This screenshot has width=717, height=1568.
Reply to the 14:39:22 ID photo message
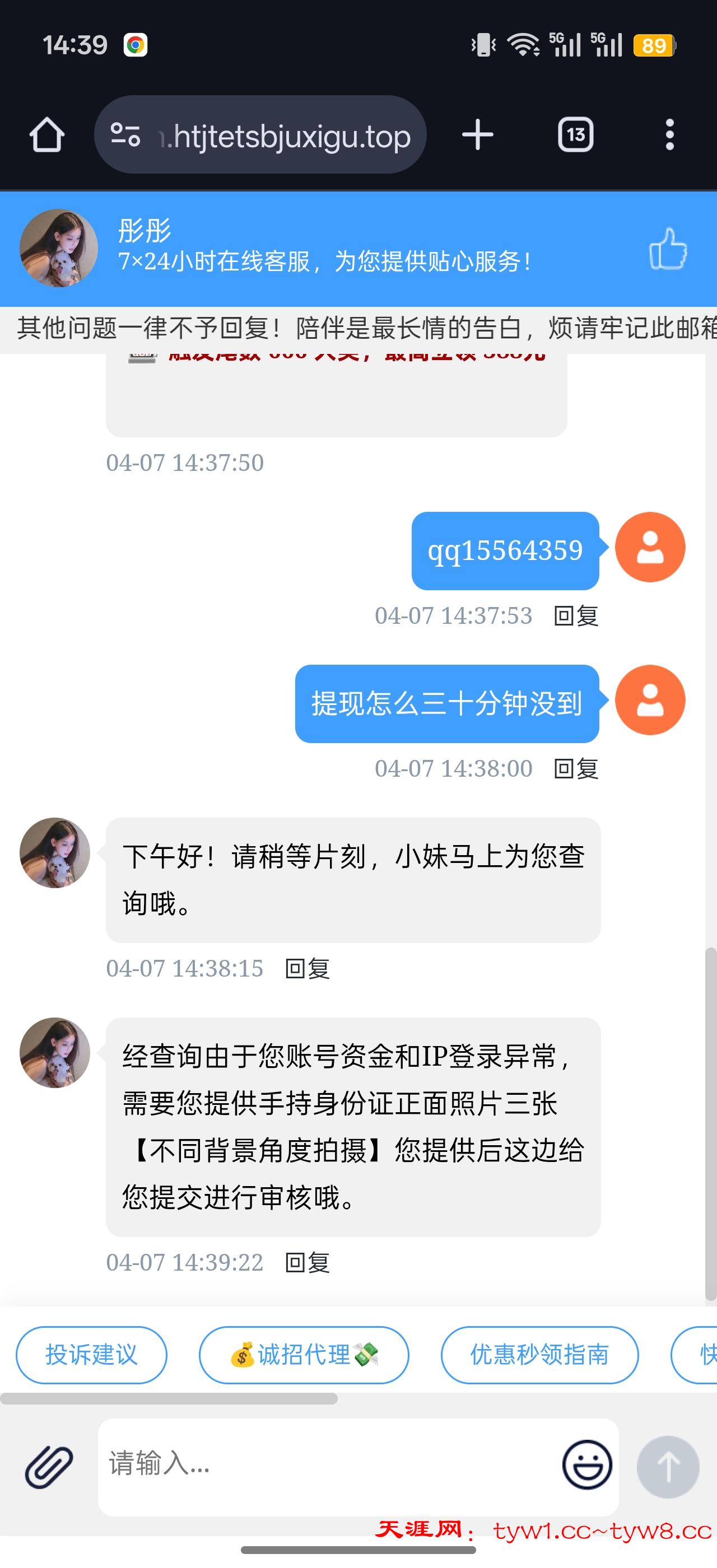[308, 1262]
